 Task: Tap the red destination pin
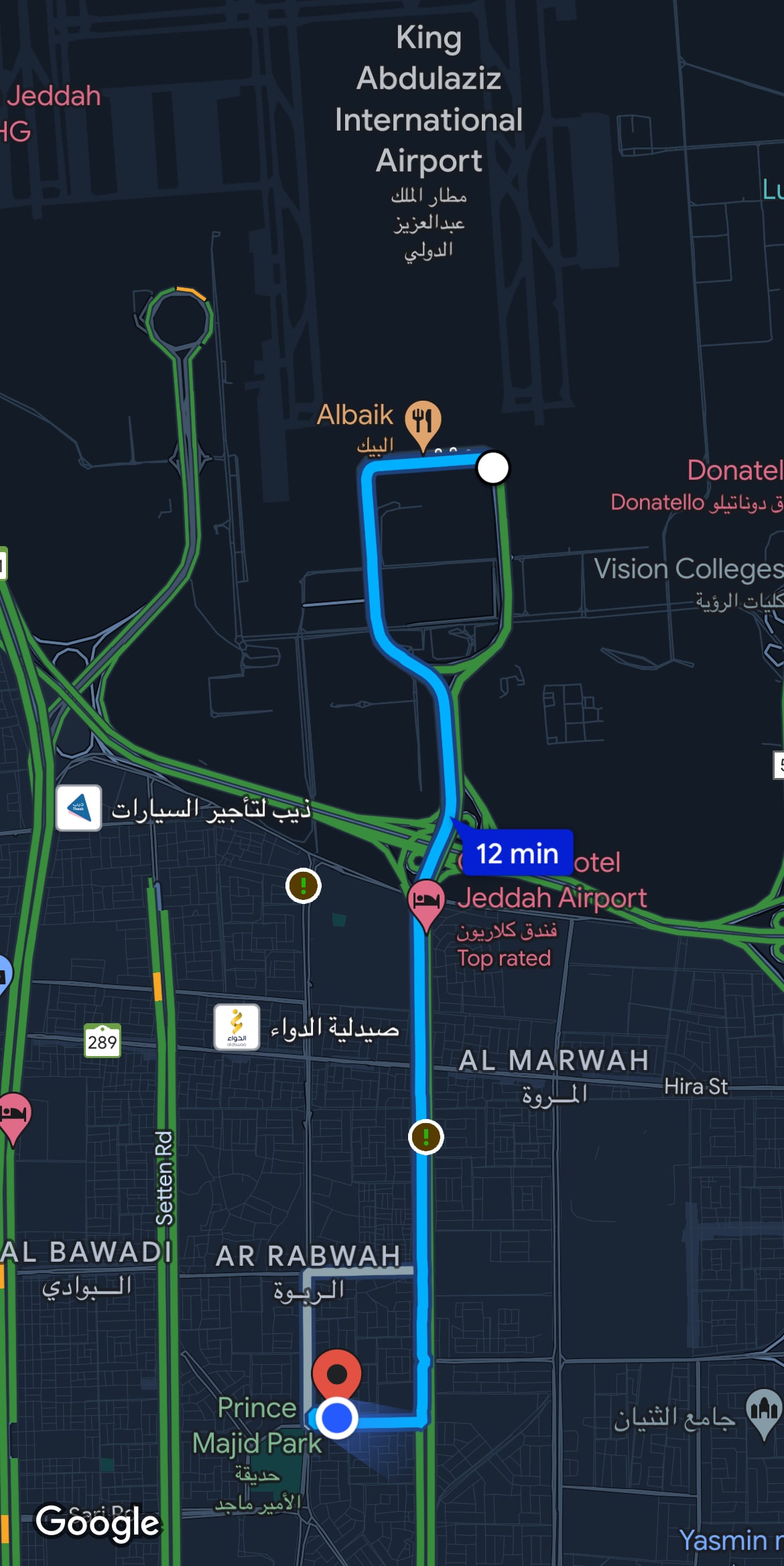pos(337,1375)
